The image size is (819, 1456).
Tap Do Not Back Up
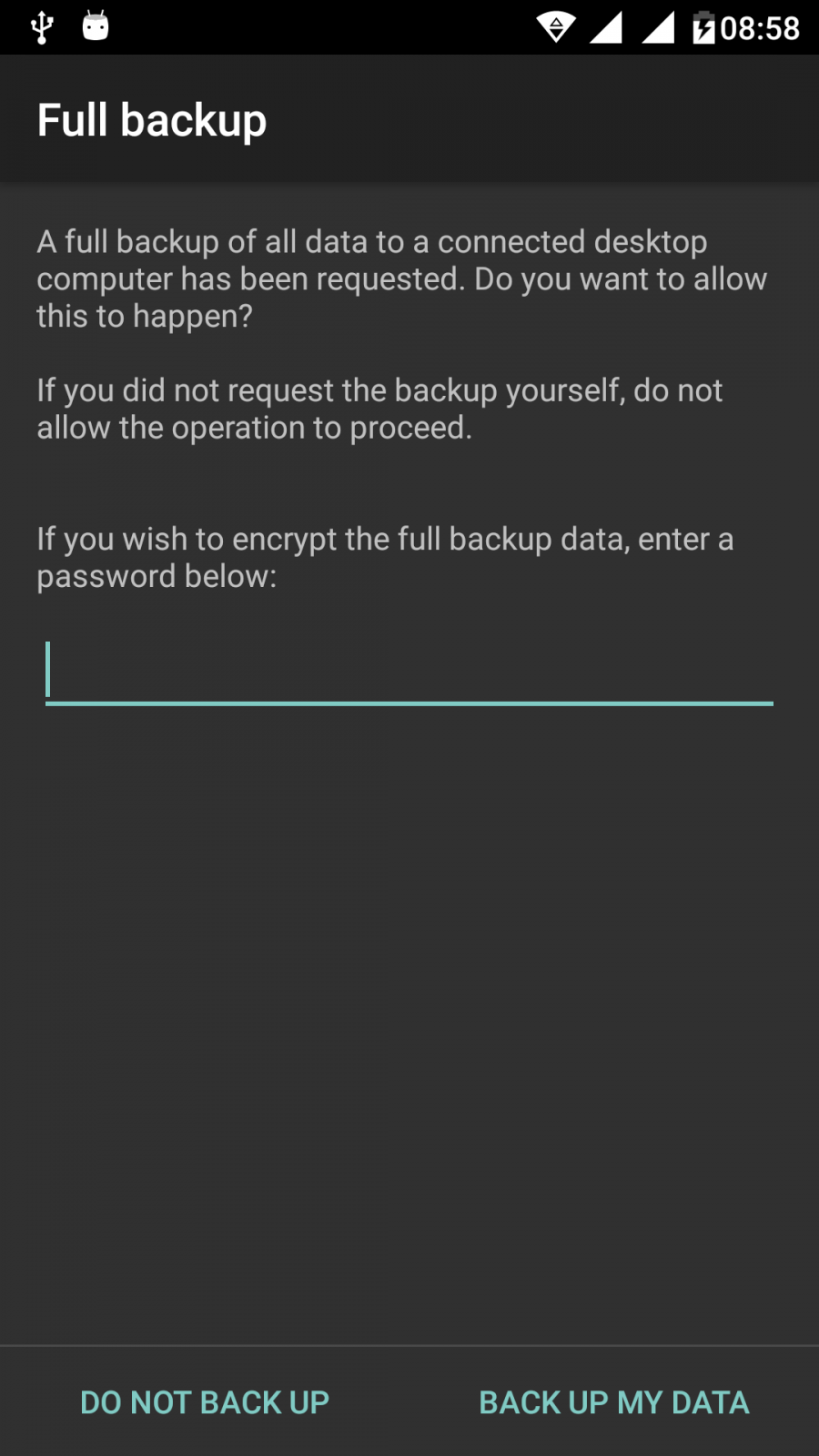[x=205, y=1402]
